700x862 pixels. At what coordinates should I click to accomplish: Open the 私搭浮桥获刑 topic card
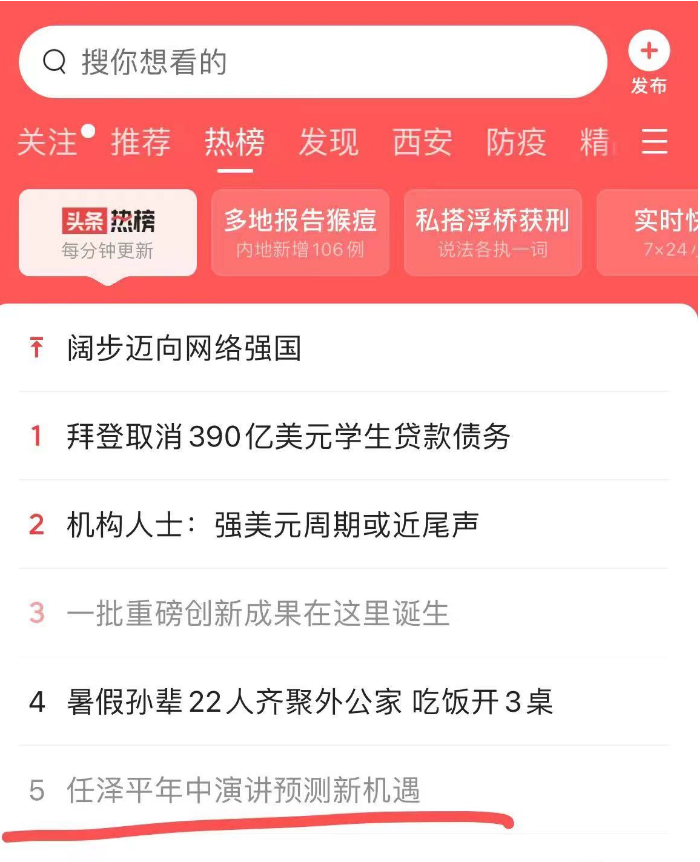pyautogui.click(x=492, y=232)
